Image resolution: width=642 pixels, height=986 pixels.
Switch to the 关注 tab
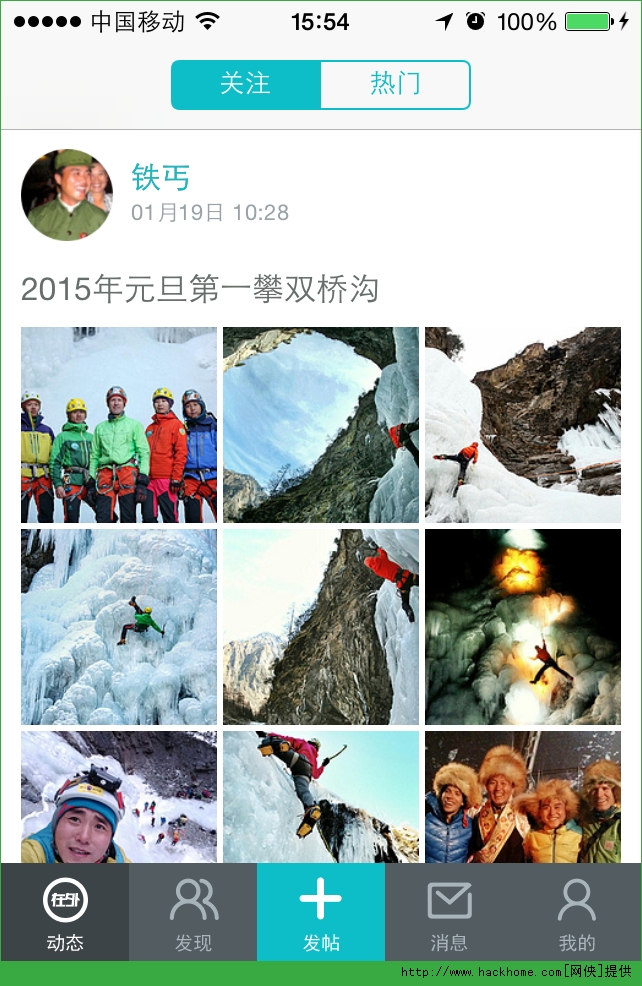pos(246,84)
